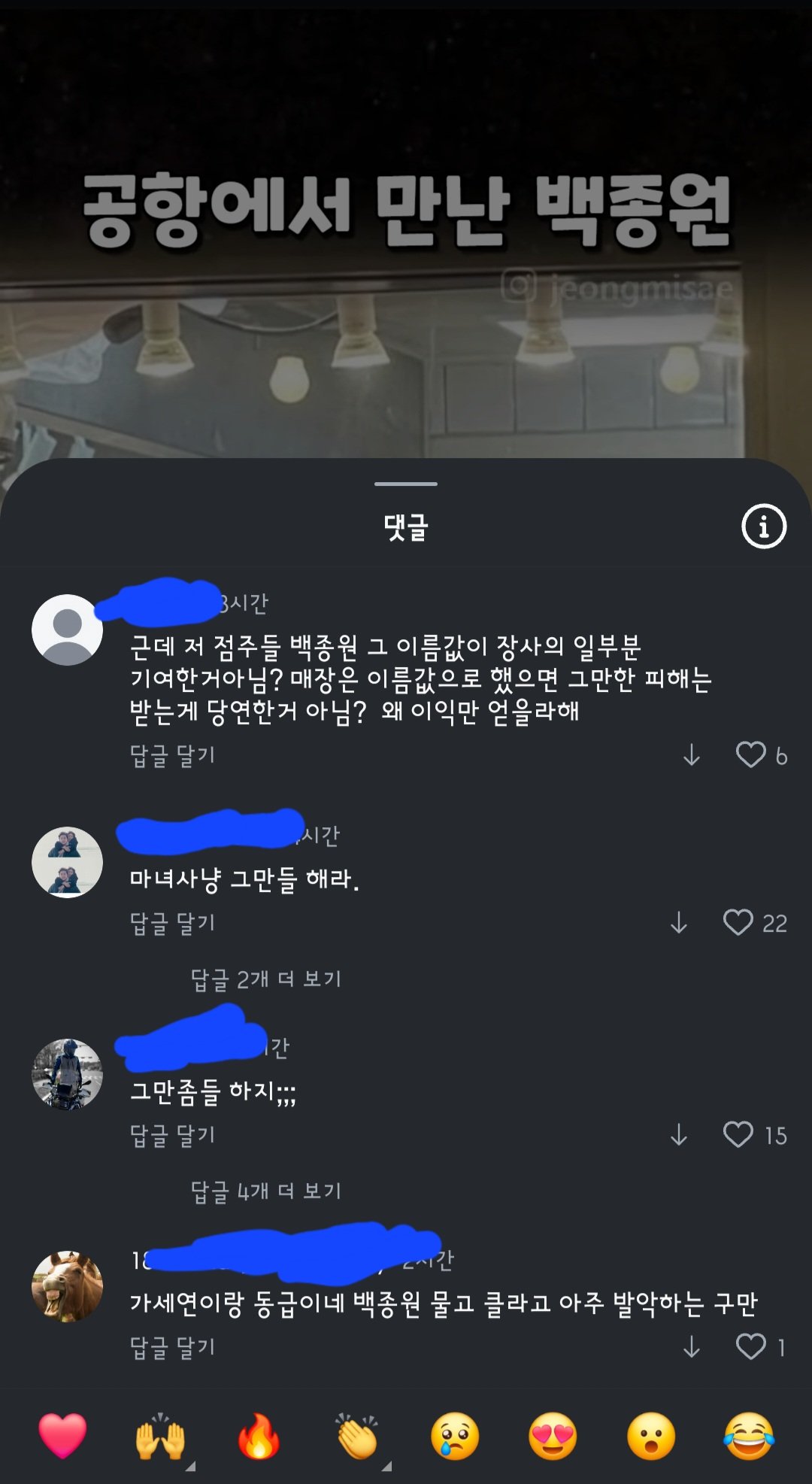Screen dimensions: 812x1484
Task: Insert the fire emoji
Action: 259,1435
